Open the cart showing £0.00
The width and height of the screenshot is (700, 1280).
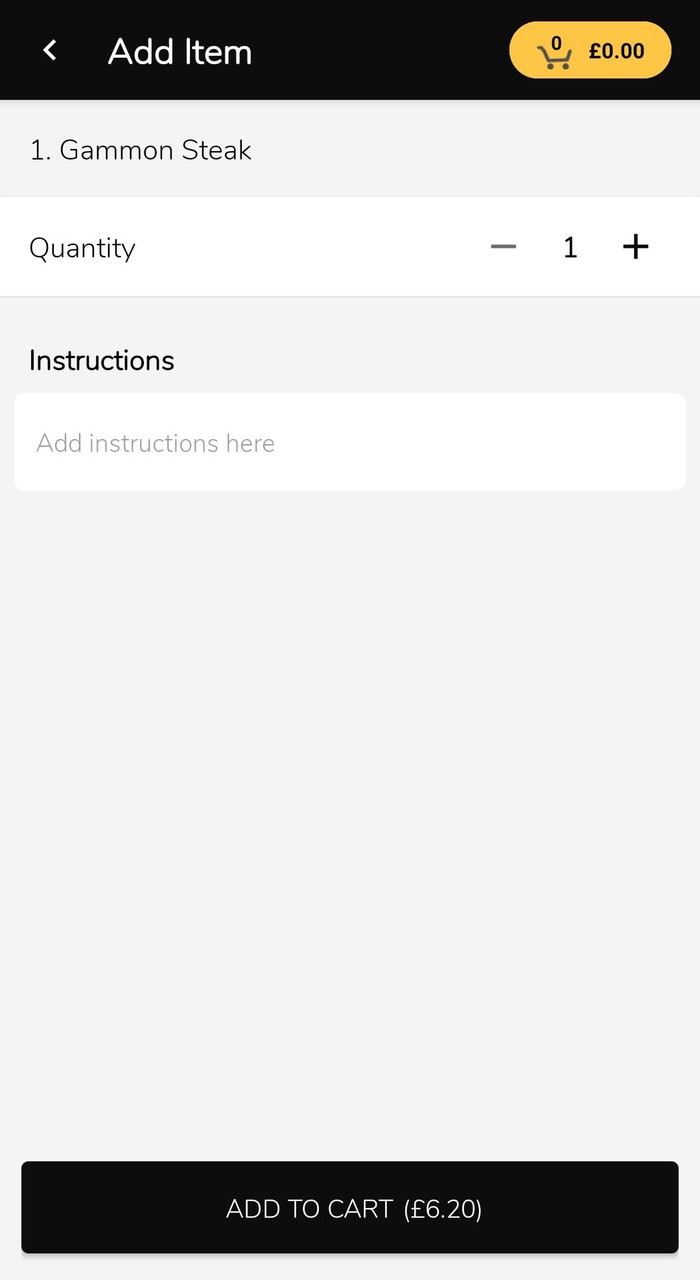coord(590,50)
